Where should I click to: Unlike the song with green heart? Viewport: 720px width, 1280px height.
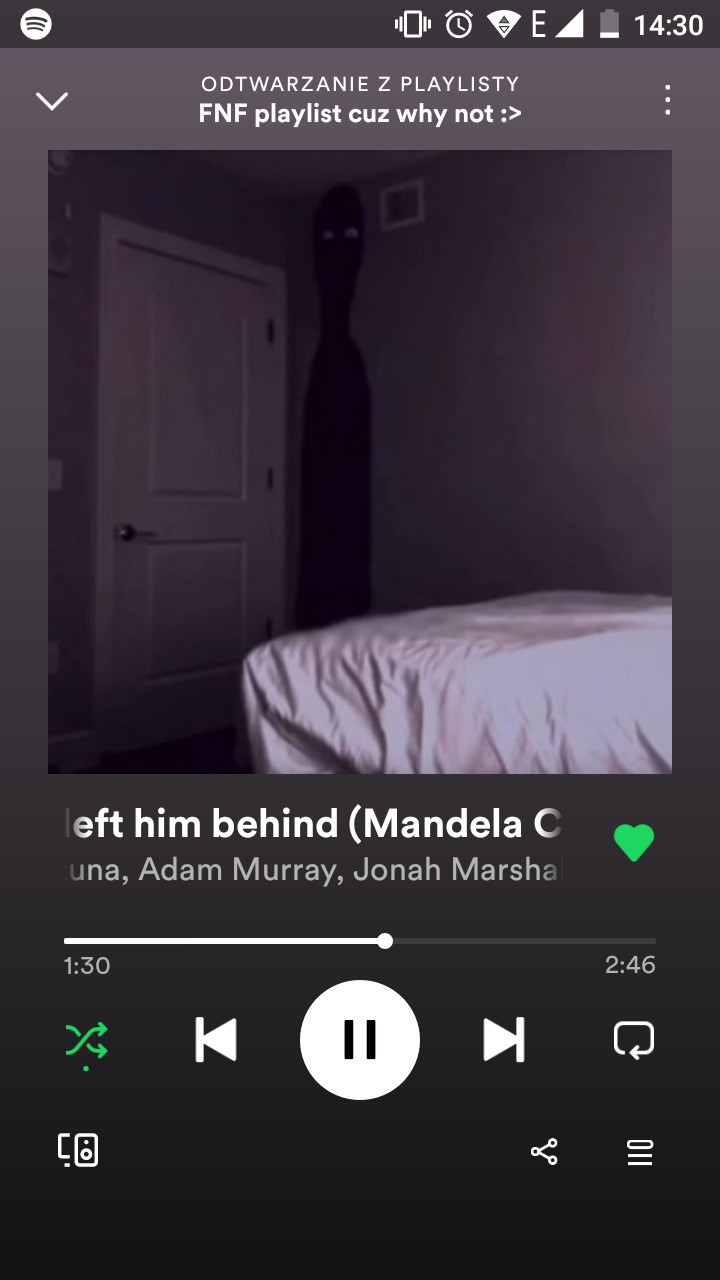tap(633, 843)
